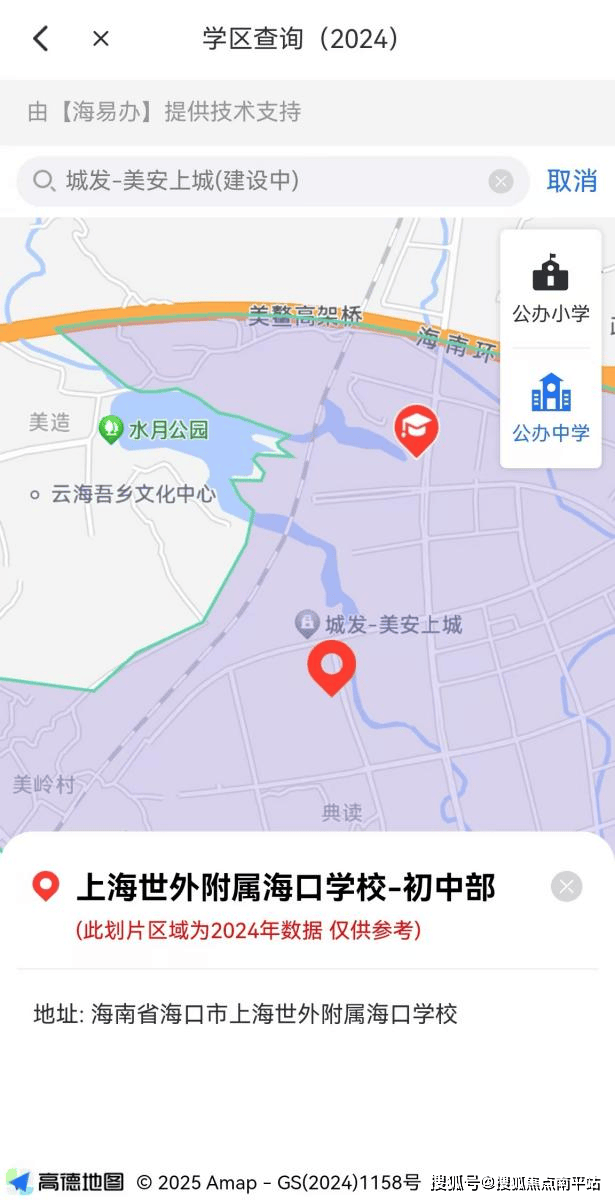Tap the school marker with graduation cap

tap(416, 429)
